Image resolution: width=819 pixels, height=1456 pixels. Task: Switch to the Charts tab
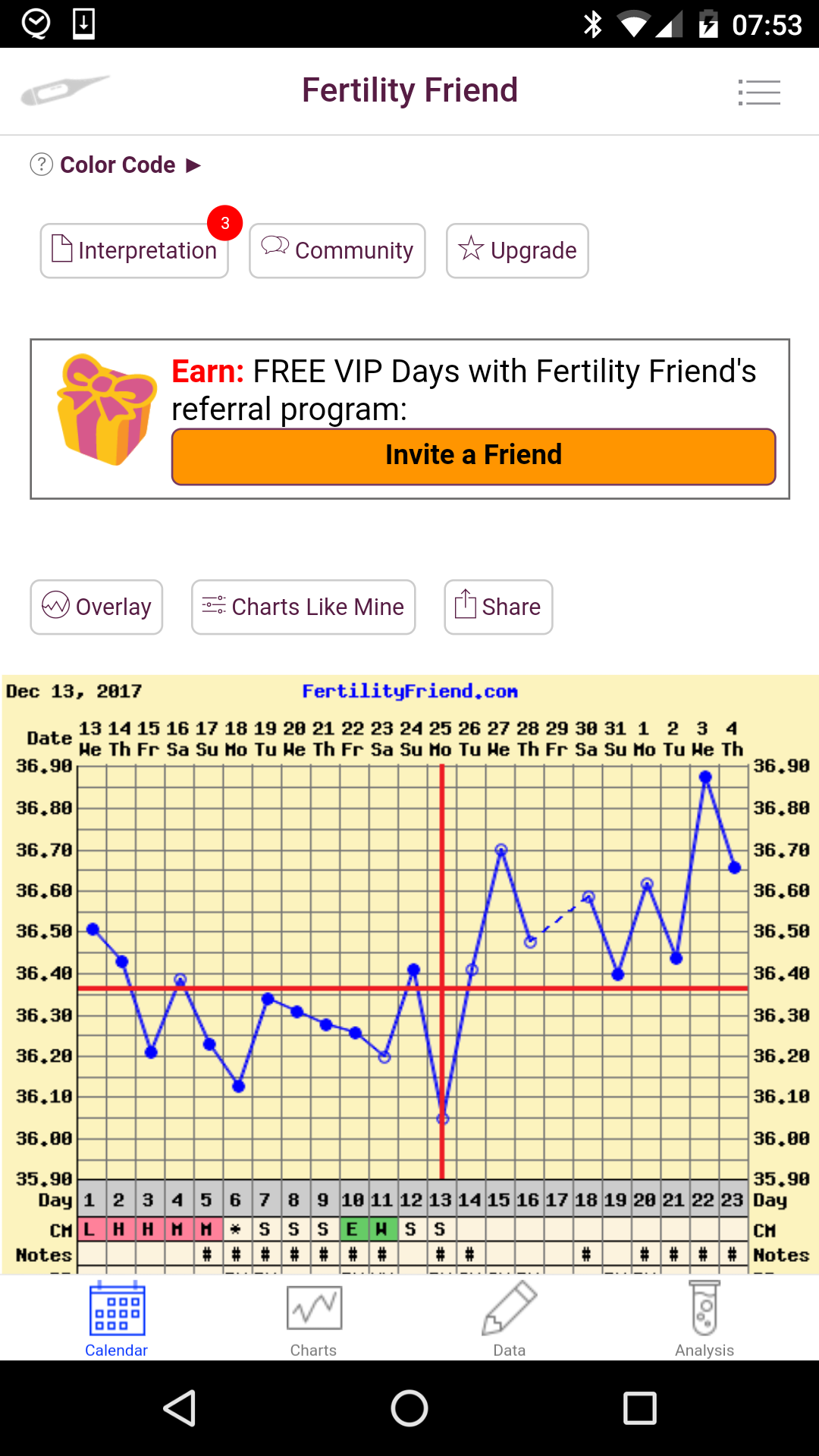pos(313,1319)
